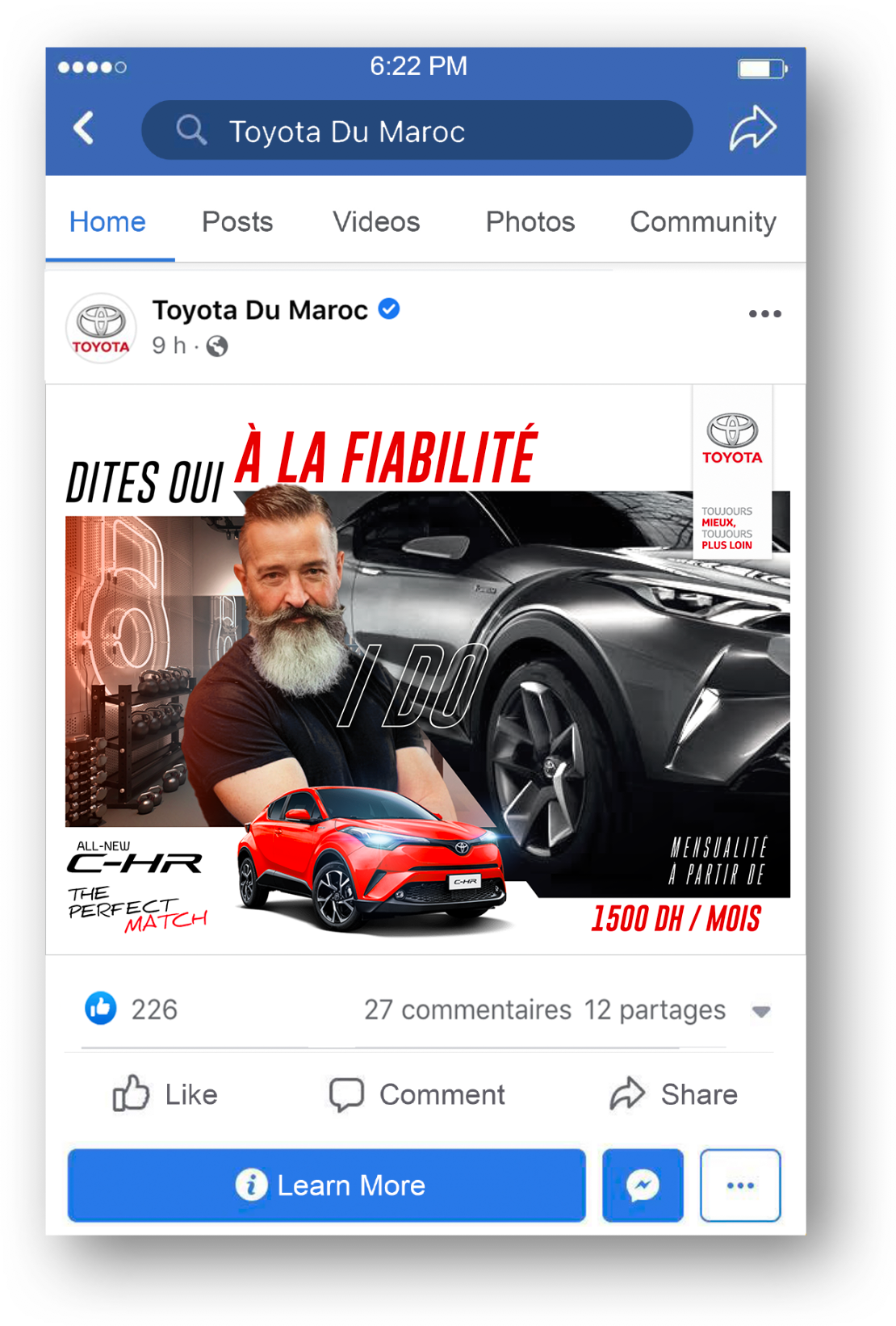The width and height of the screenshot is (896, 1326).
Task: Go back with the arrow icon
Action: 84,128
